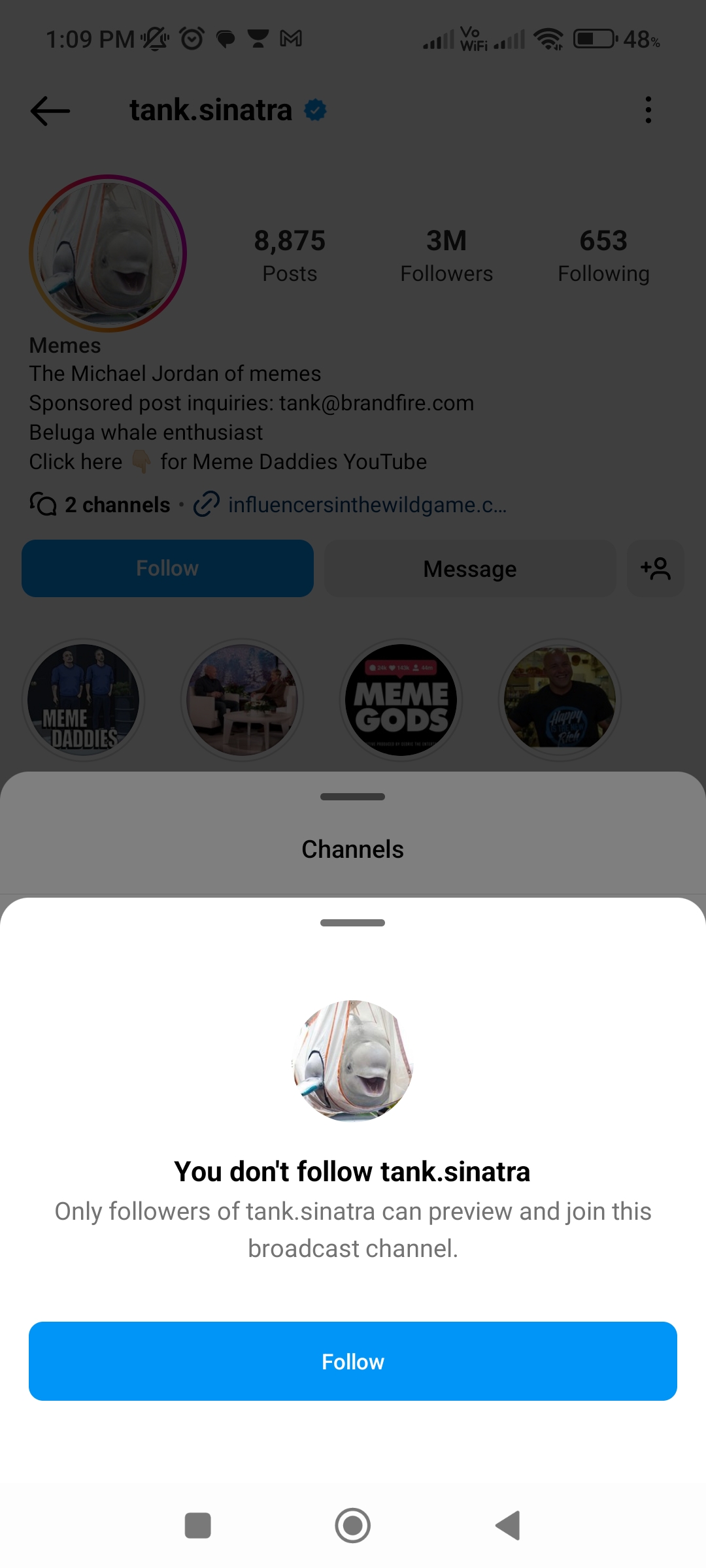This screenshot has height=1568, width=706.
Task: Tap the verified badge next to tank.sinatra
Action: click(314, 110)
